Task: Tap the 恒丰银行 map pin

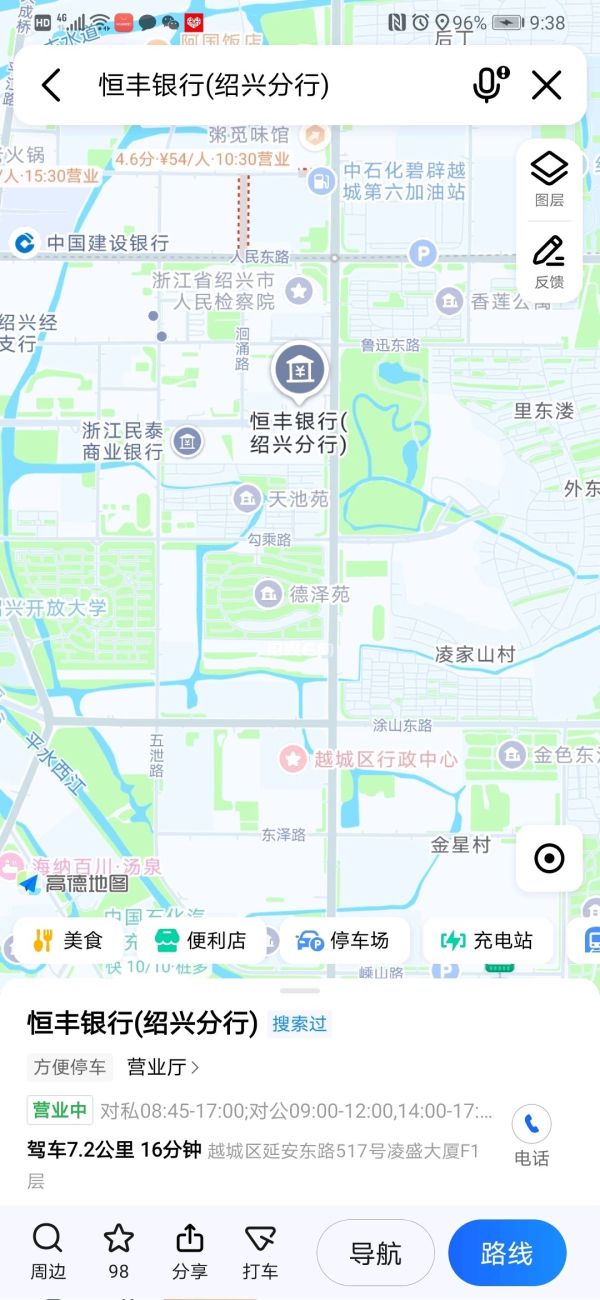Action: point(299,371)
